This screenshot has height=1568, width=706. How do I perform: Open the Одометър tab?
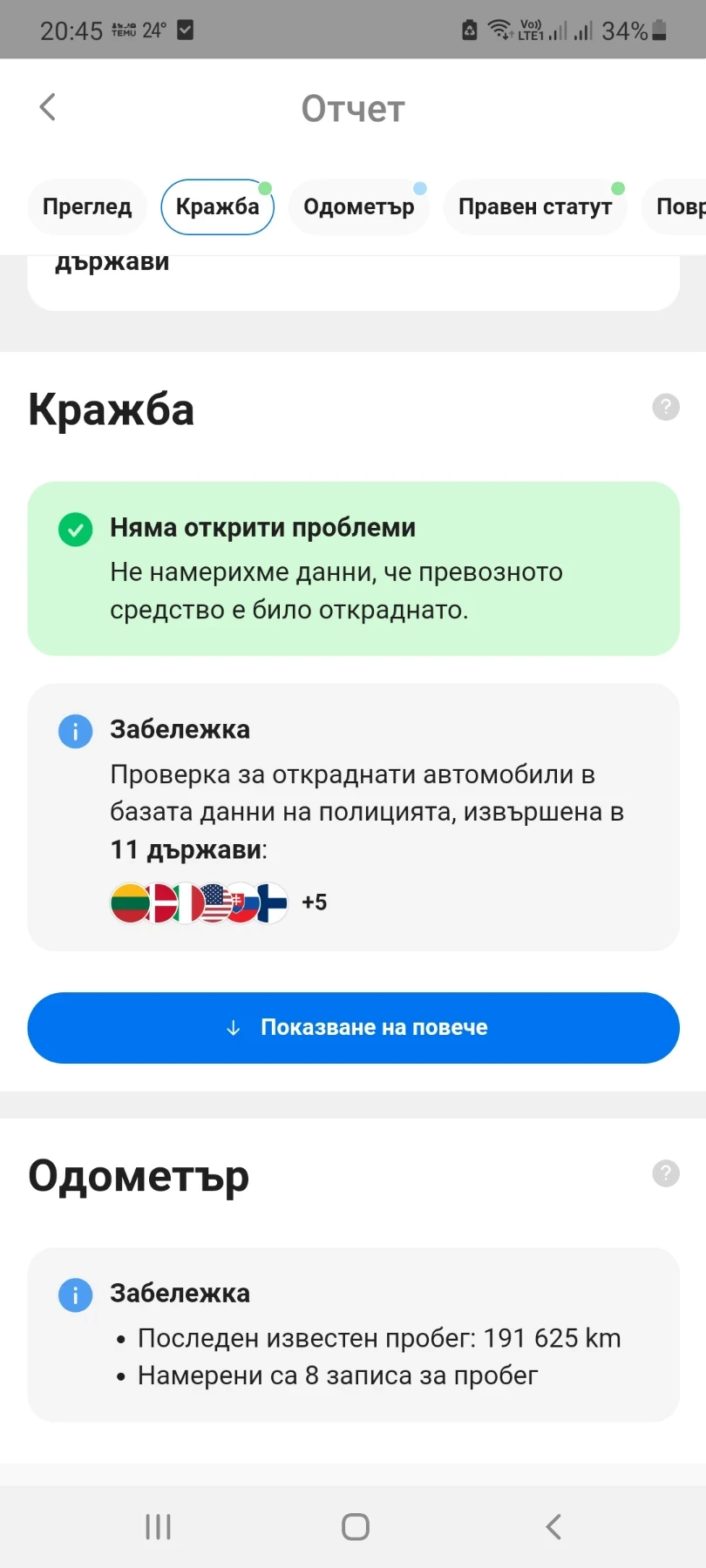tap(358, 206)
